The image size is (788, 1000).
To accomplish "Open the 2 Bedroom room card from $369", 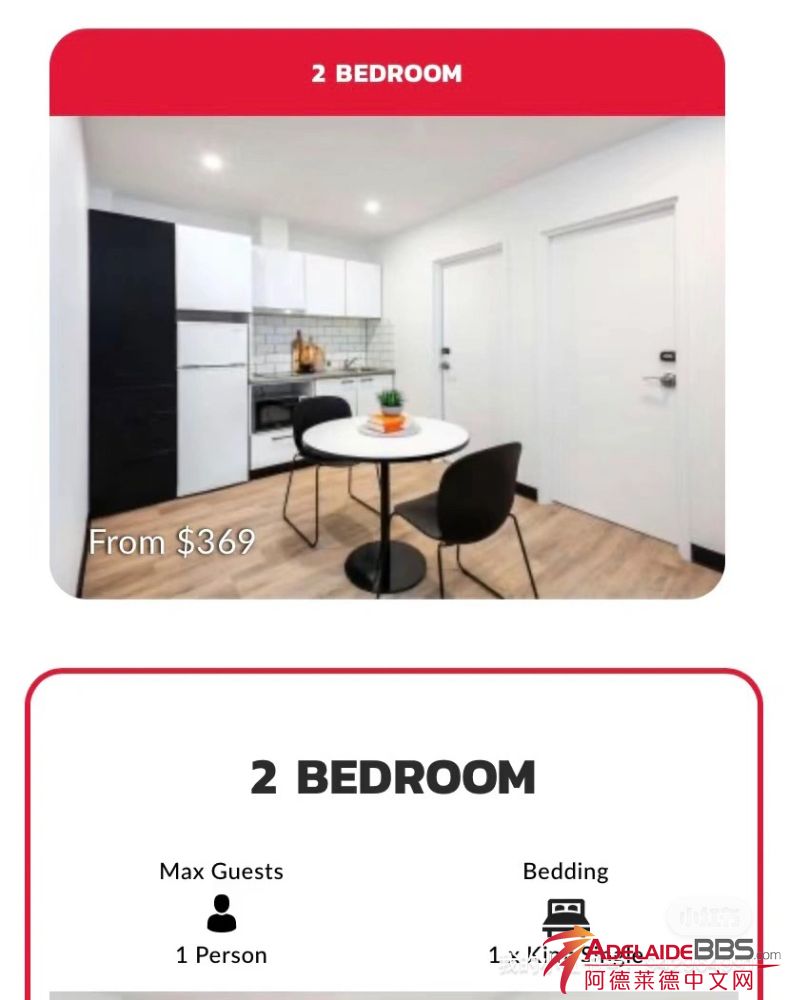I will (387, 355).
